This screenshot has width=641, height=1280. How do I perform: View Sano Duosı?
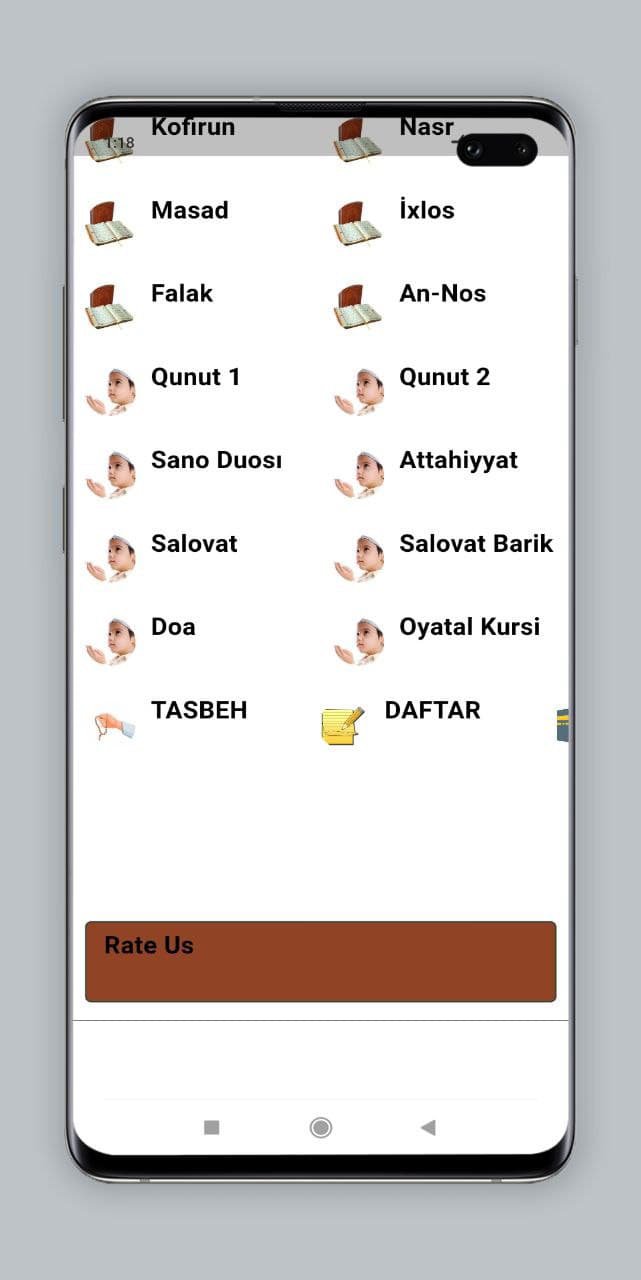(x=216, y=461)
